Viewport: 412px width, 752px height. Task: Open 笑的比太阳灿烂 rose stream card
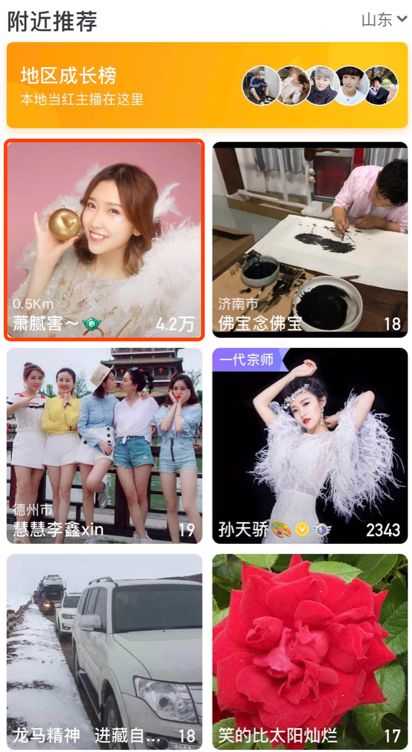click(310, 652)
